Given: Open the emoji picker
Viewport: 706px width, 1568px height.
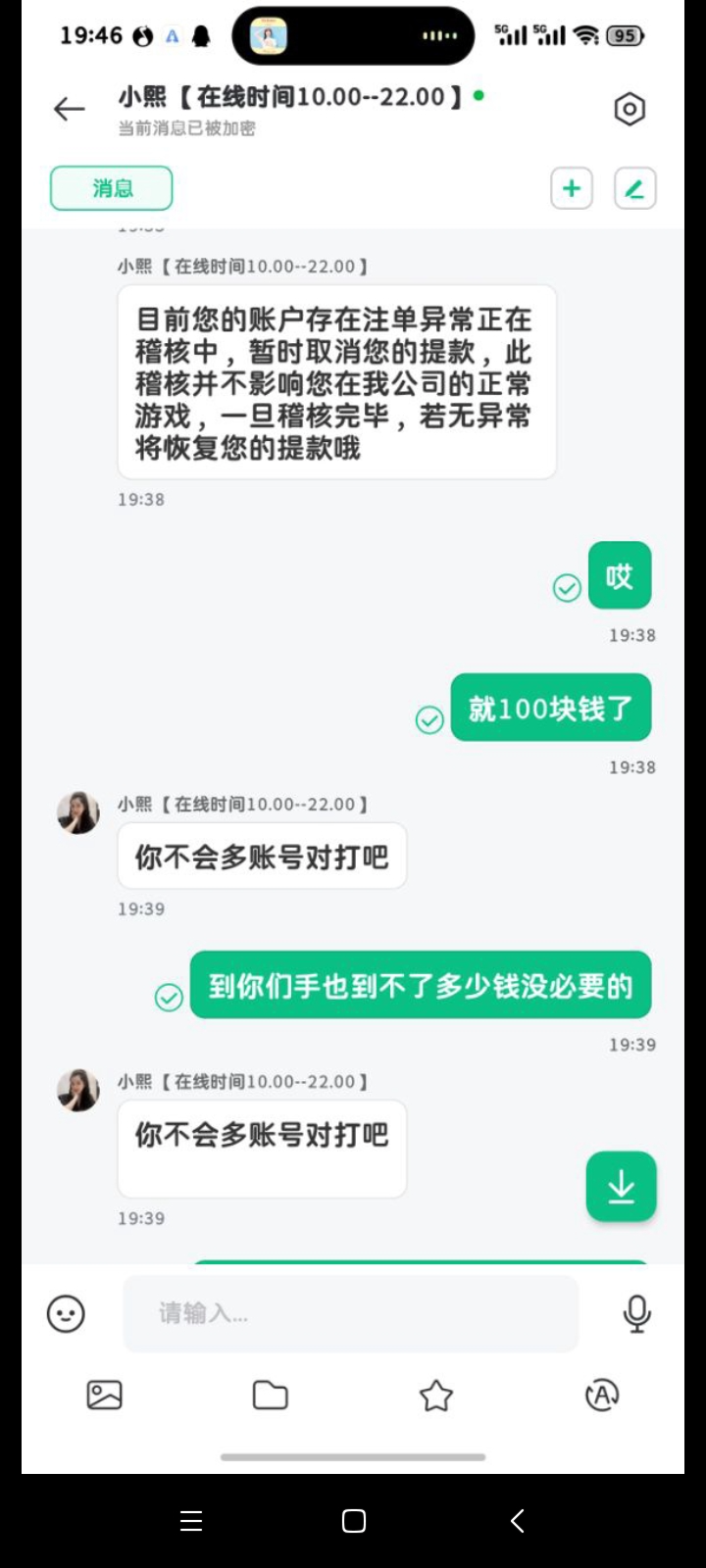Looking at the screenshot, I should (66, 1313).
